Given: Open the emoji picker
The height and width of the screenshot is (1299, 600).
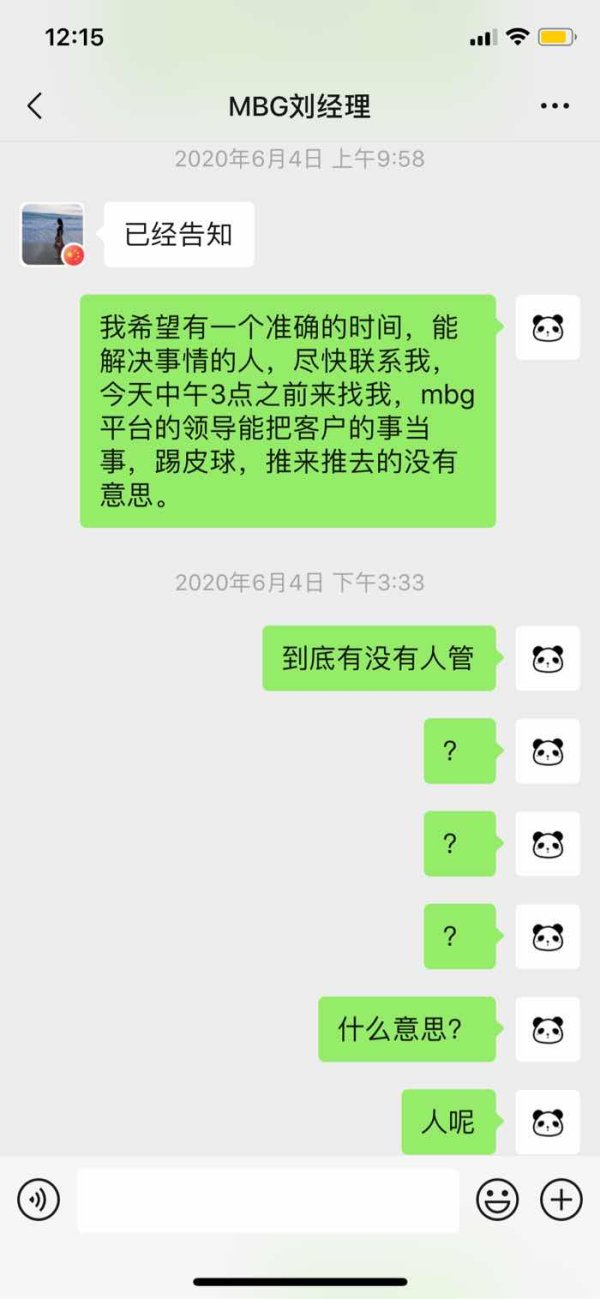Looking at the screenshot, I should [x=497, y=1199].
